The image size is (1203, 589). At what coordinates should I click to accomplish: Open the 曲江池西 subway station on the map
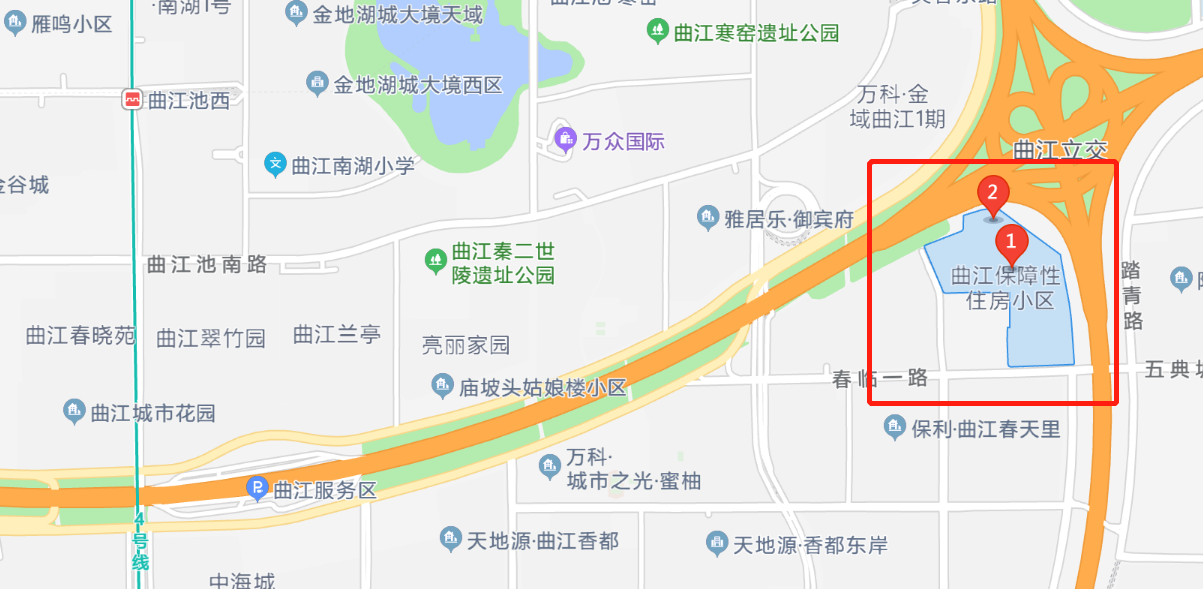coord(133,100)
